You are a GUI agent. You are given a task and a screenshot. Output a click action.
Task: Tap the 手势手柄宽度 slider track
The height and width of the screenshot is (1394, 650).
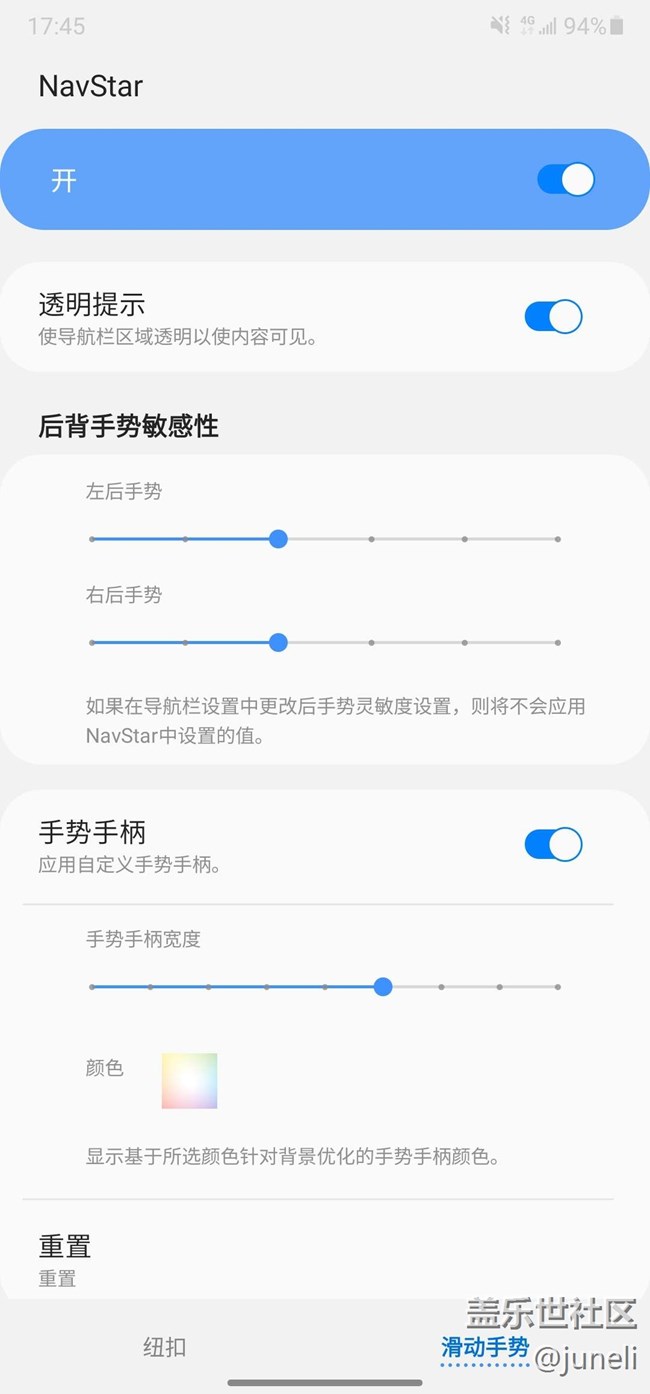(324, 987)
